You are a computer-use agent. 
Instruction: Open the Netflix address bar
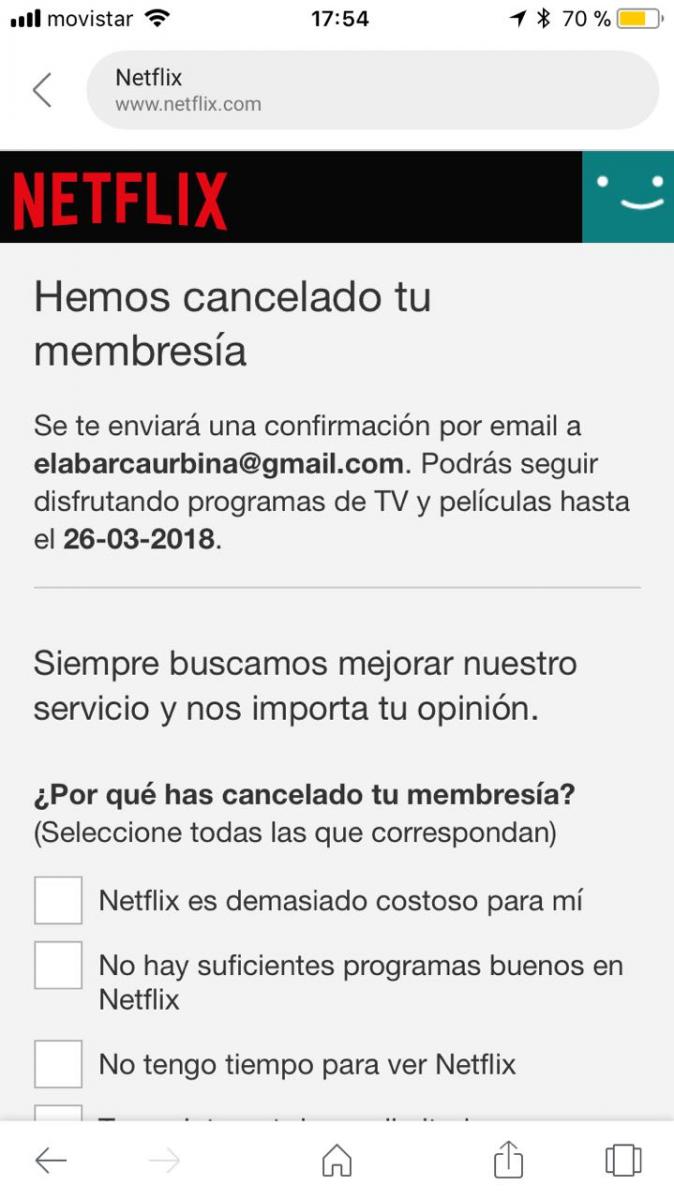click(x=372, y=90)
